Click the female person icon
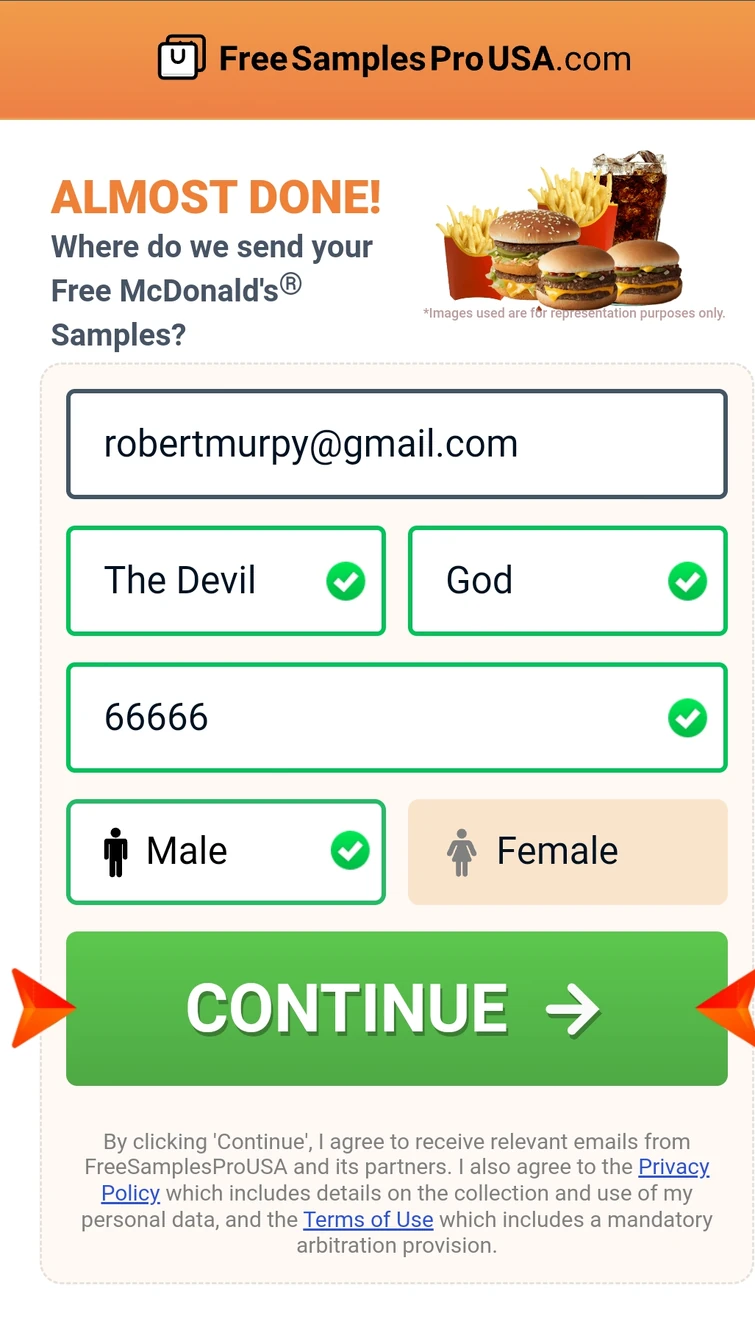Image resolution: width=755 pixels, height=1327 pixels. (461, 850)
